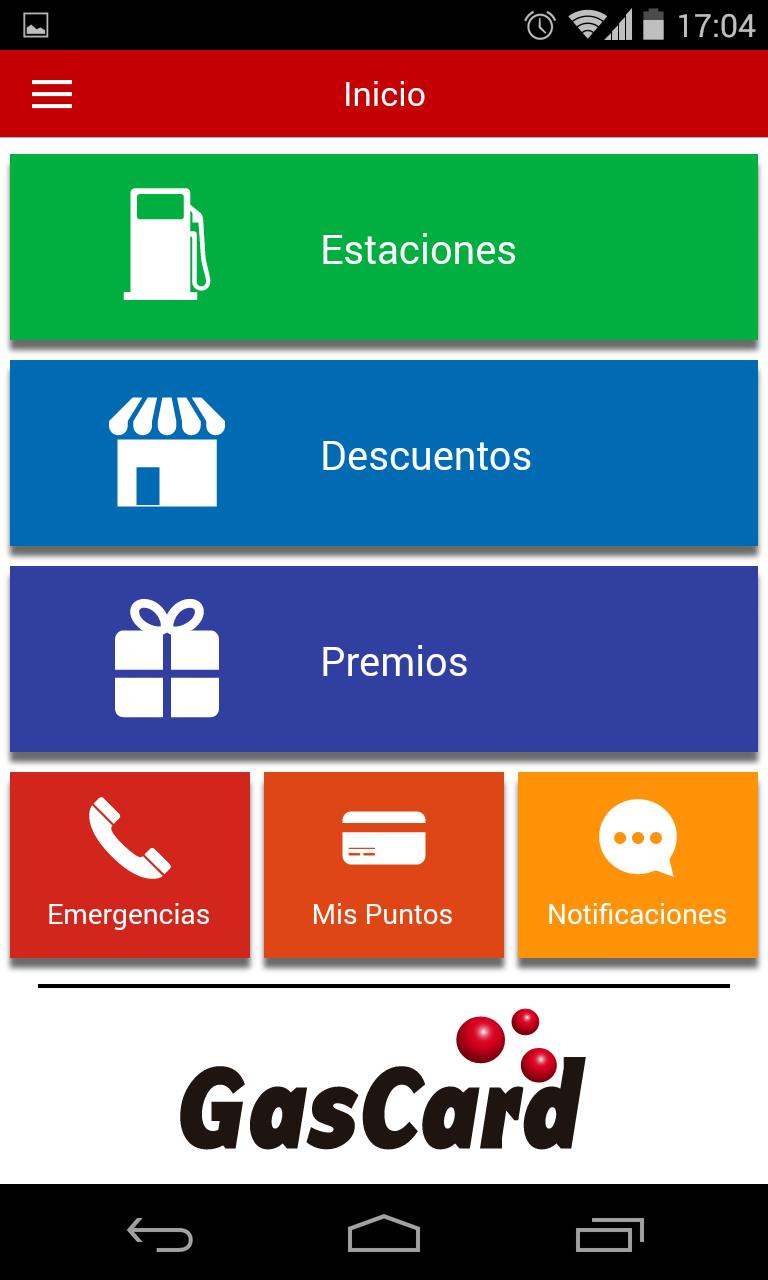This screenshot has height=1280, width=768.
Task: Select the Inicio title bar
Action: pos(384,93)
